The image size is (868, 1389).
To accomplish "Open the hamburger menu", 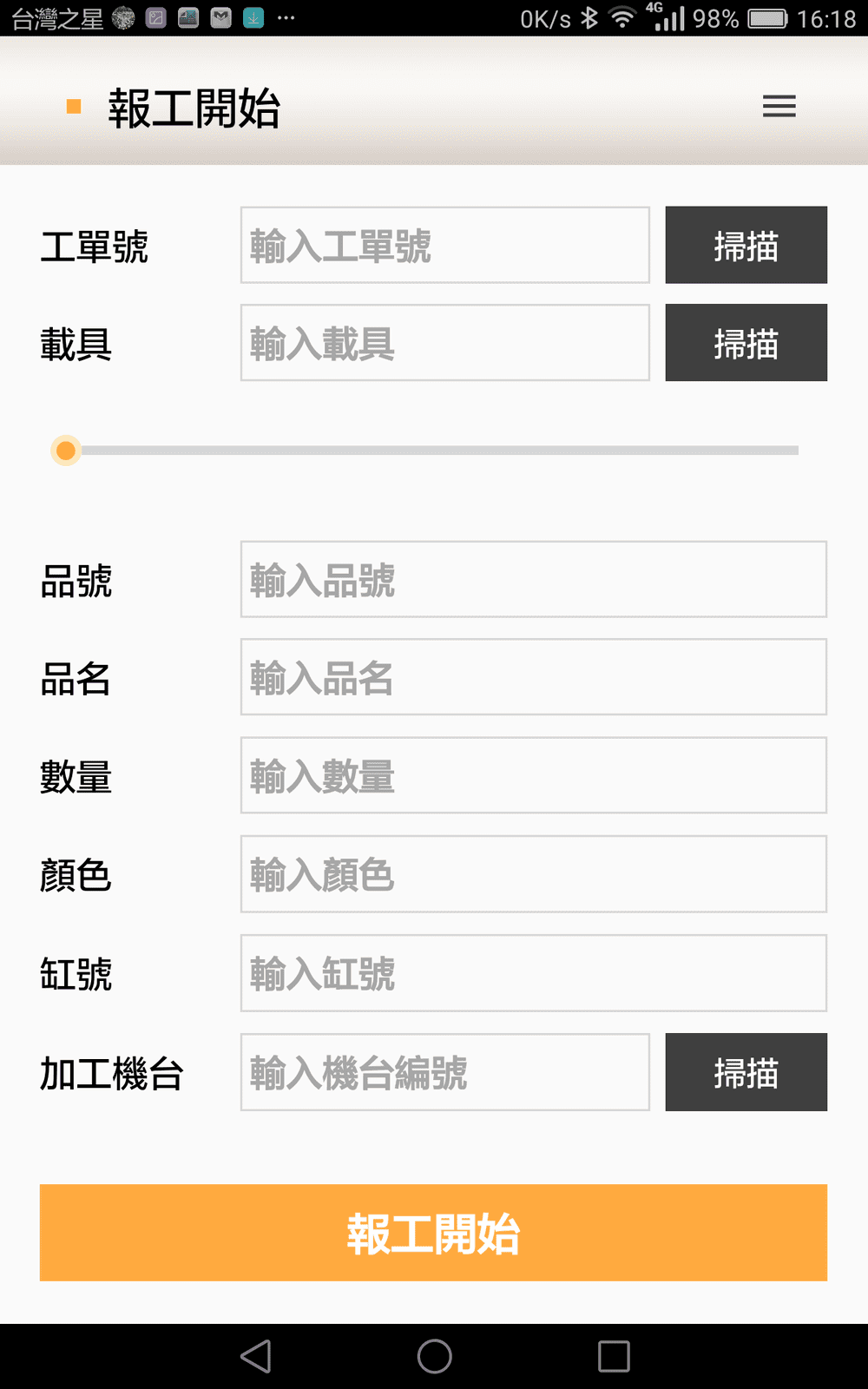I will coord(779,106).
